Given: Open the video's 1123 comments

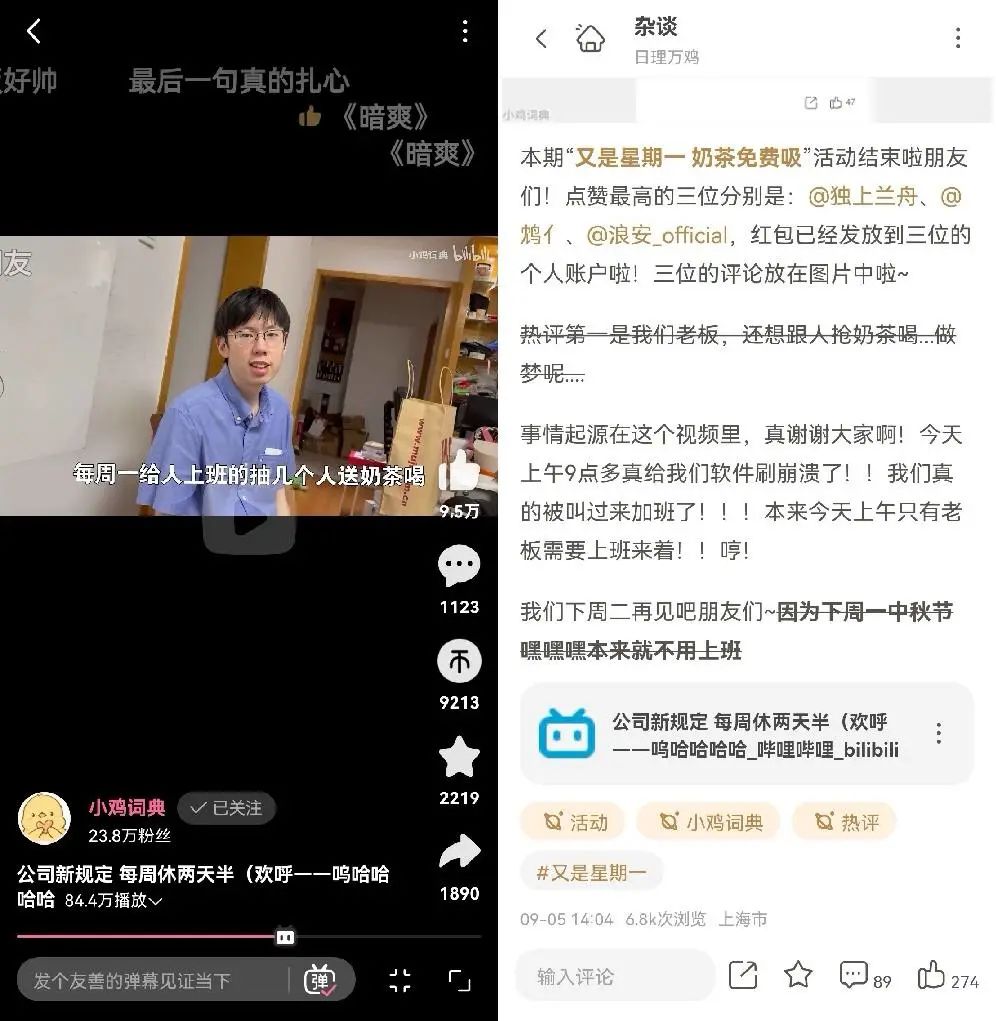Looking at the screenshot, I should click(x=459, y=567).
